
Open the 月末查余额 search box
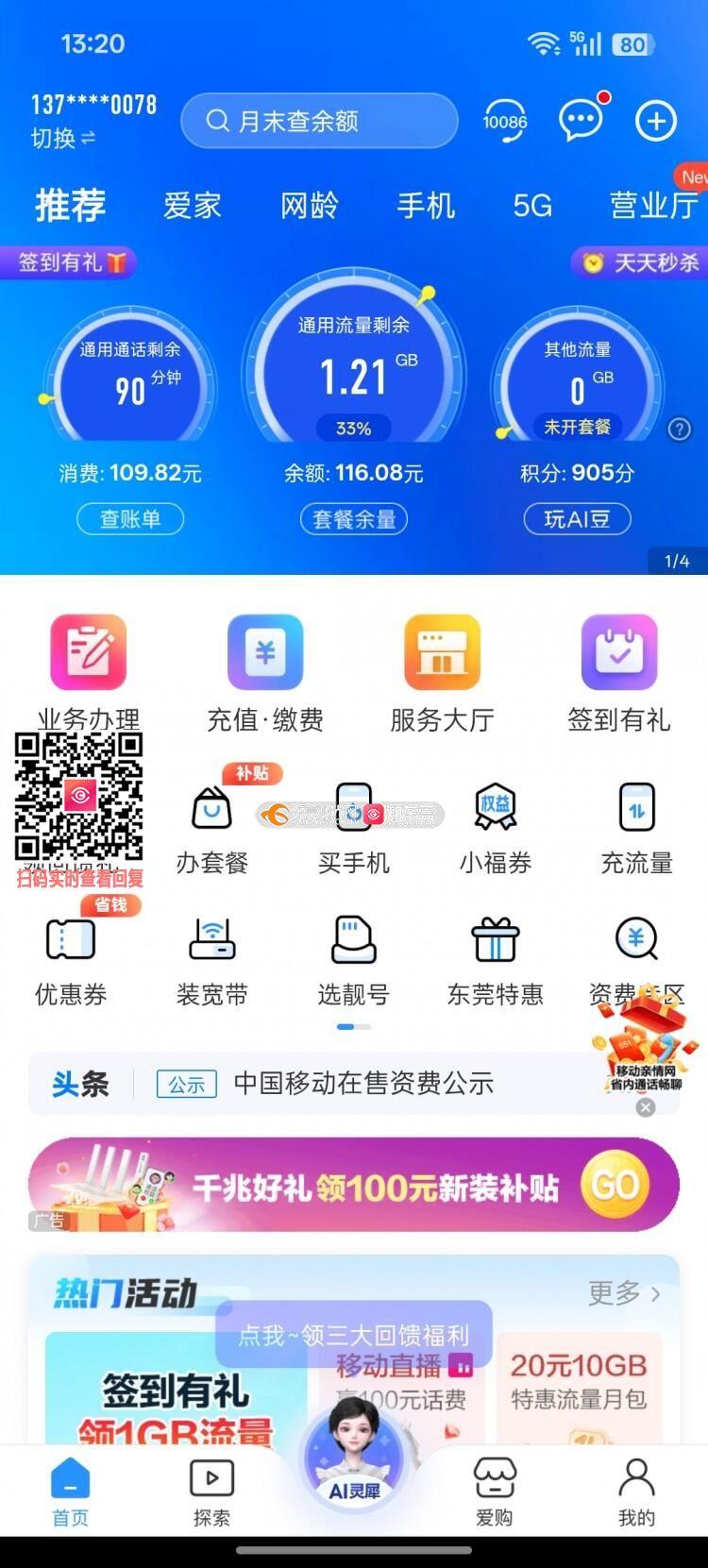point(319,121)
